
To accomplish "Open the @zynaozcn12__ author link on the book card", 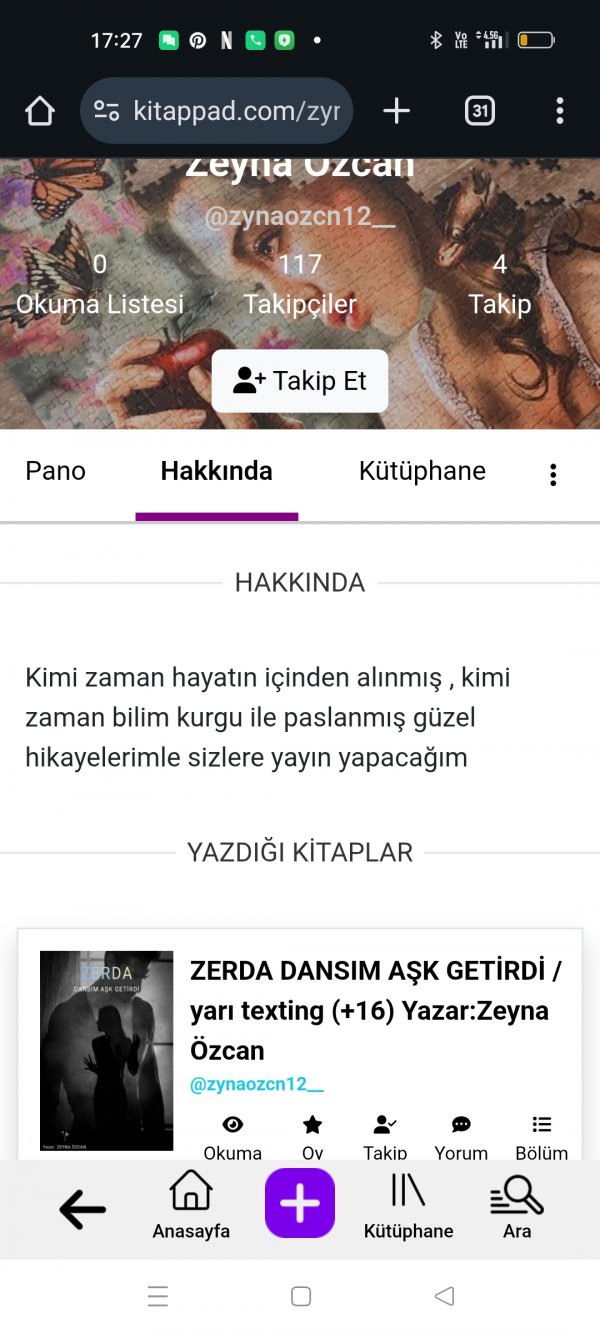I will 257,1084.
